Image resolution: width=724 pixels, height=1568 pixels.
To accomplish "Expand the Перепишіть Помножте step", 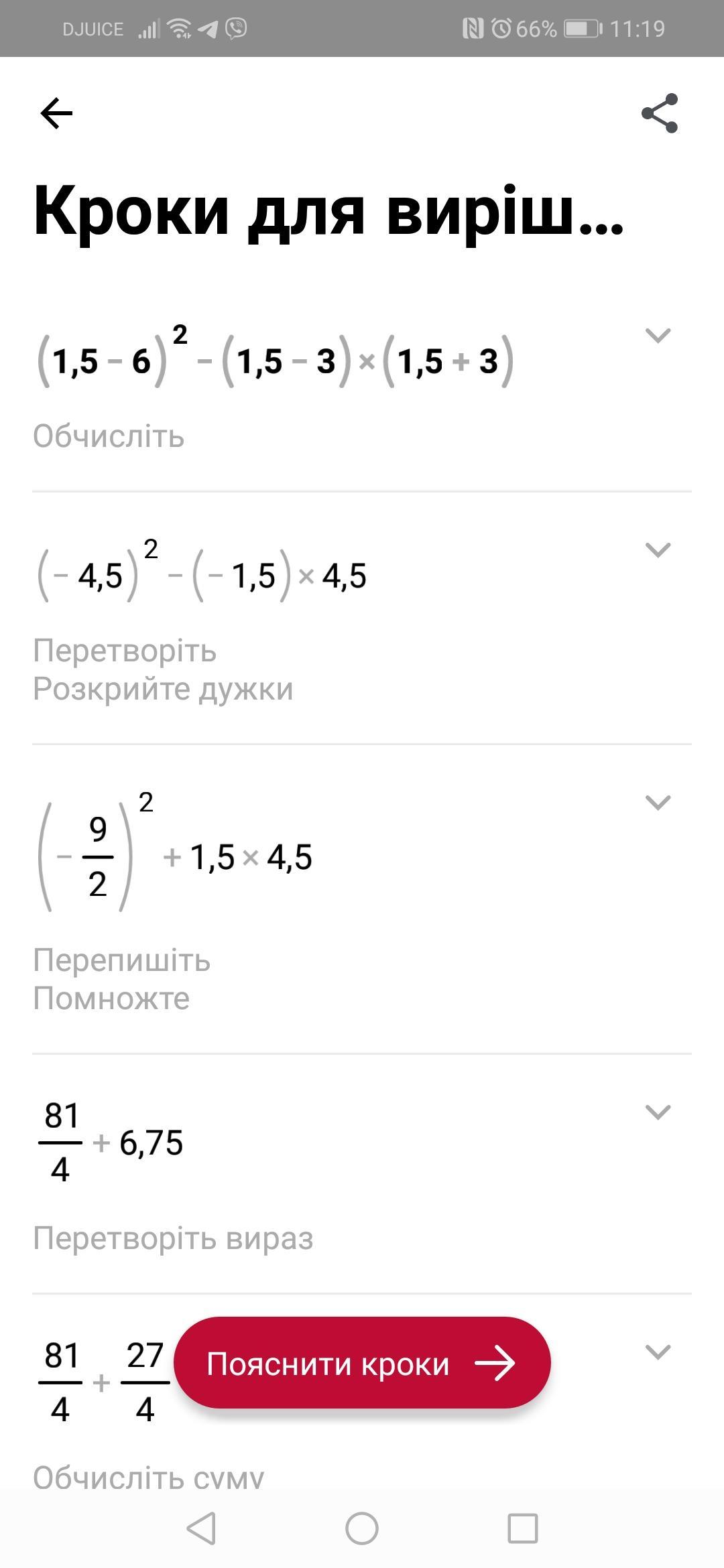I will [658, 802].
